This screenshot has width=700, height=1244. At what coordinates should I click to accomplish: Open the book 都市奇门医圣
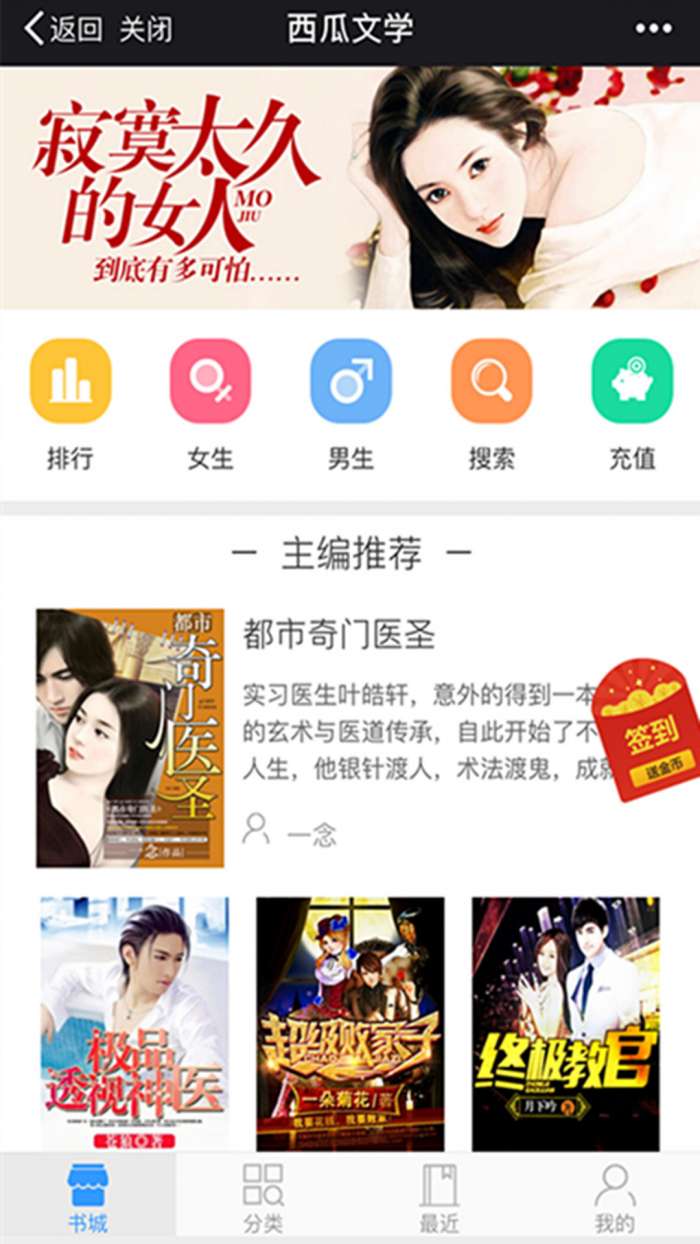[x=339, y=636]
